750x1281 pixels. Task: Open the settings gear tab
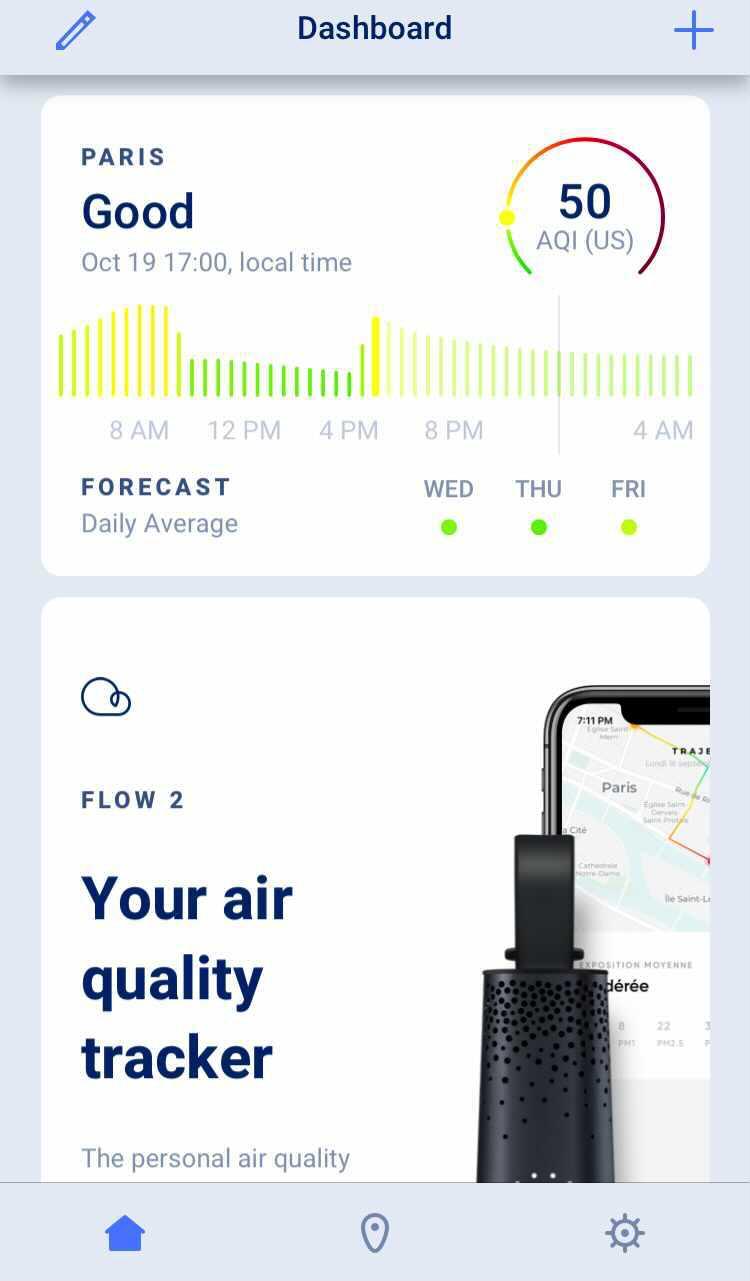click(625, 1233)
